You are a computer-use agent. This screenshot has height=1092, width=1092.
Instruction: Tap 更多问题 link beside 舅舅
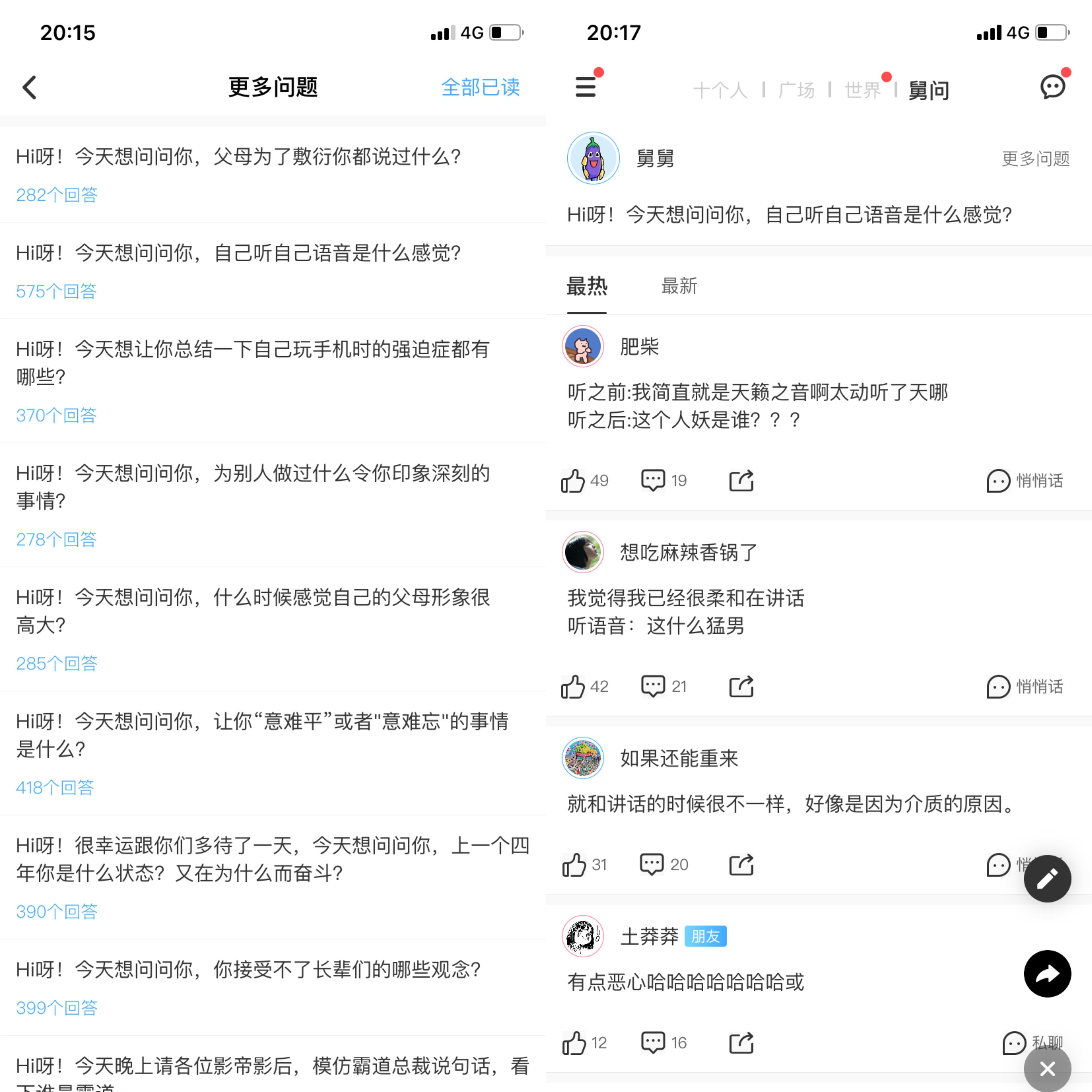pos(1035,159)
